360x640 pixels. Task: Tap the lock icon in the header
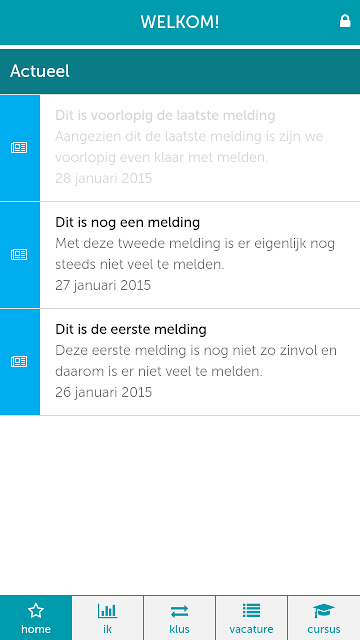click(x=345, y=21)
